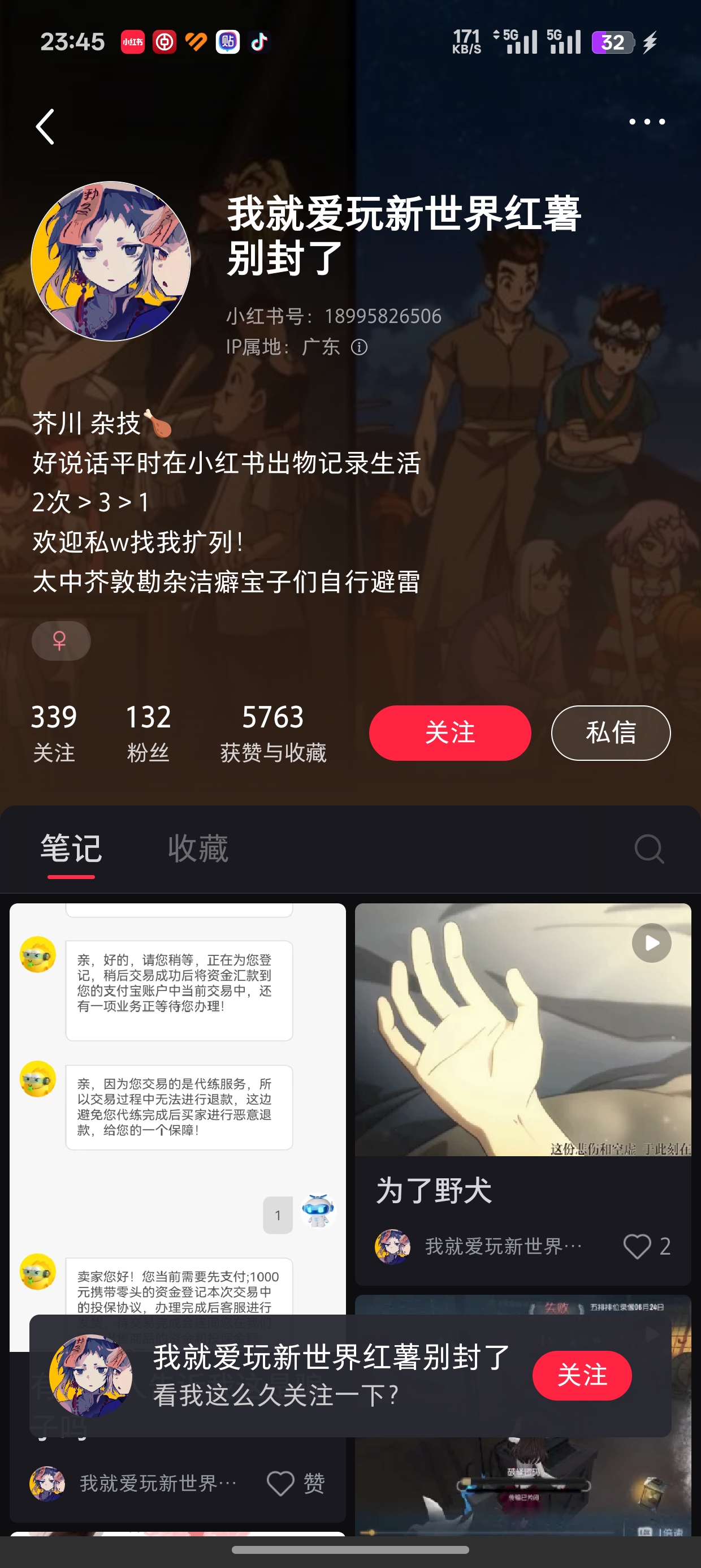
Task: Go back using the top-left arrow
Action: (x=45, y=127)
